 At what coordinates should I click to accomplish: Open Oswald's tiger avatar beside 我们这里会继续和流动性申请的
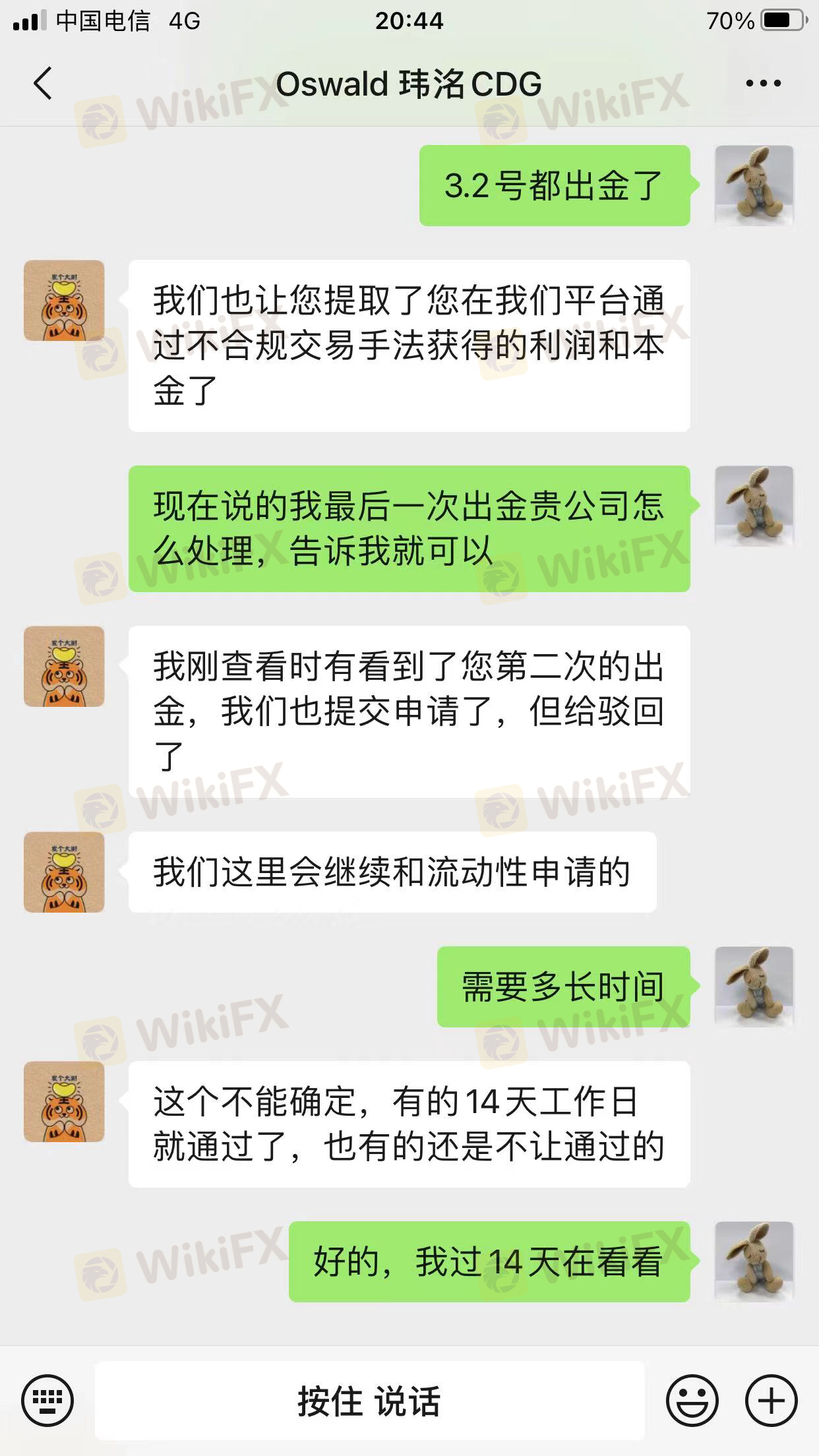(64, 872)
